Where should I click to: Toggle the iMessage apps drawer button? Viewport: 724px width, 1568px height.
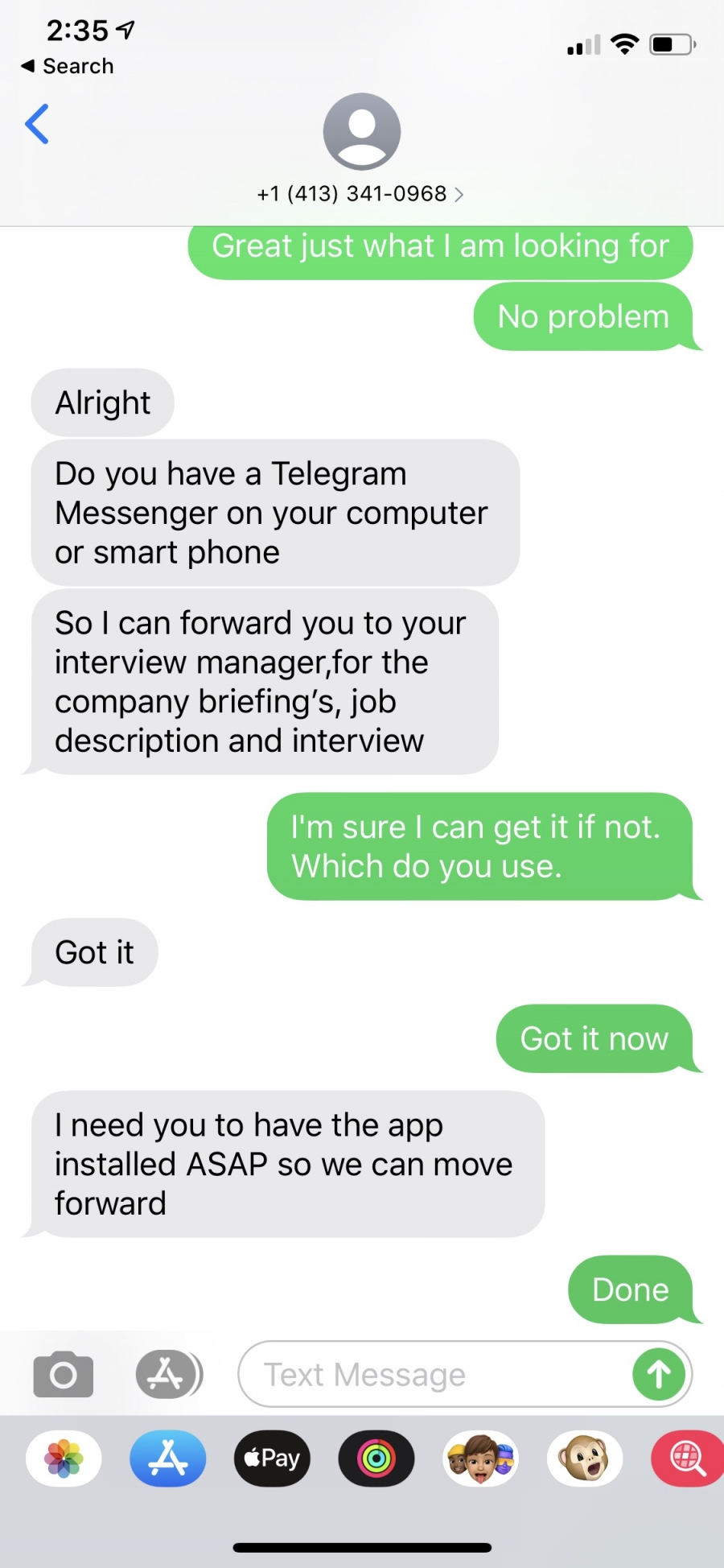[168, 1374]
